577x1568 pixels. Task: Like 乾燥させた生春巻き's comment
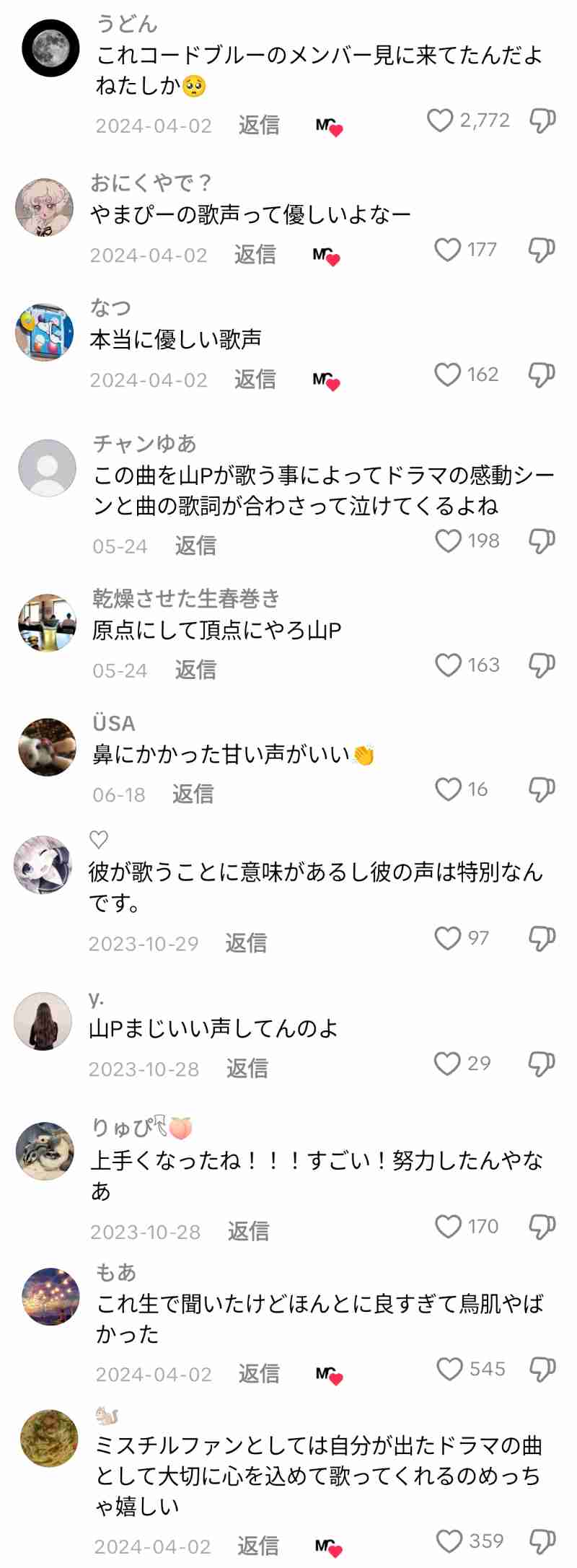point(449,664)
